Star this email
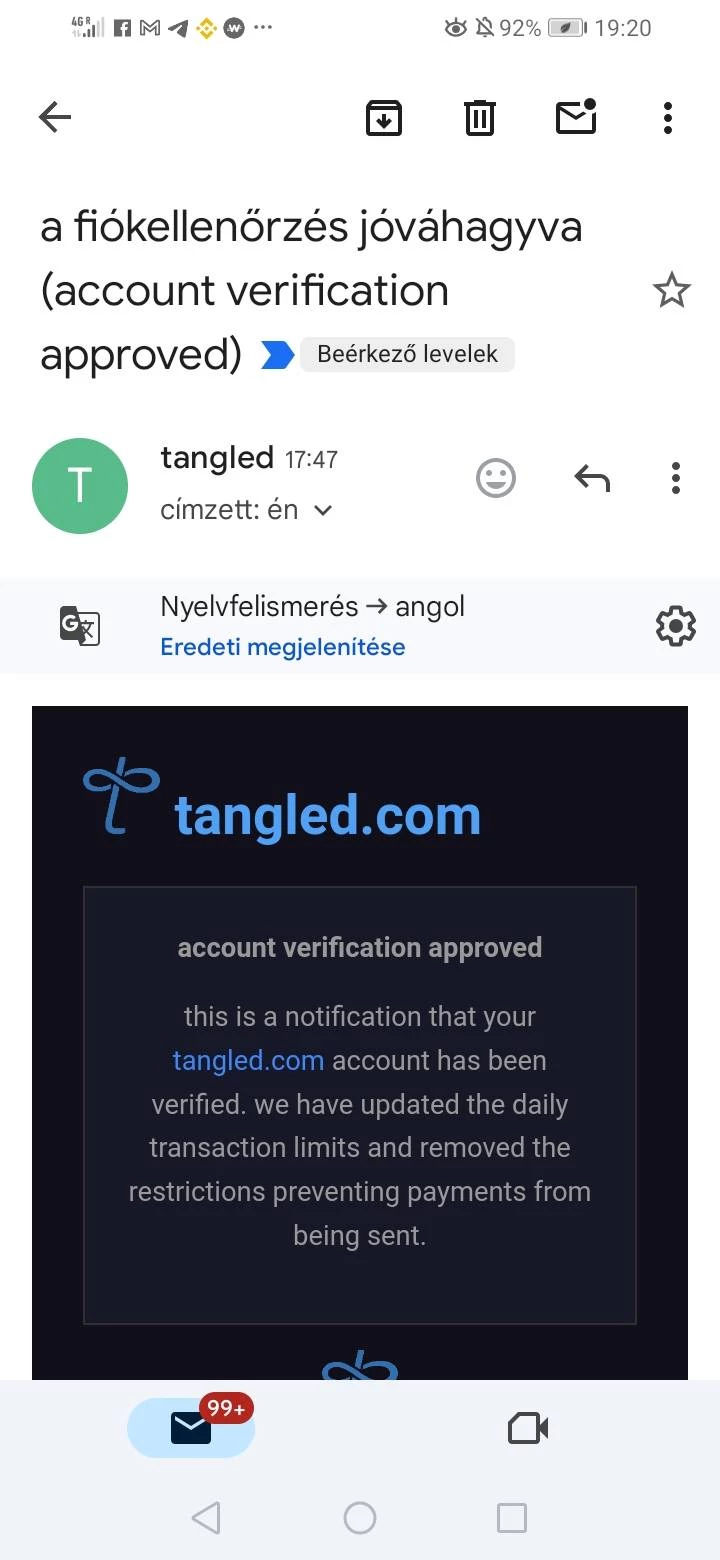This screenshot has height=1560, width=720. pos(671,291)
